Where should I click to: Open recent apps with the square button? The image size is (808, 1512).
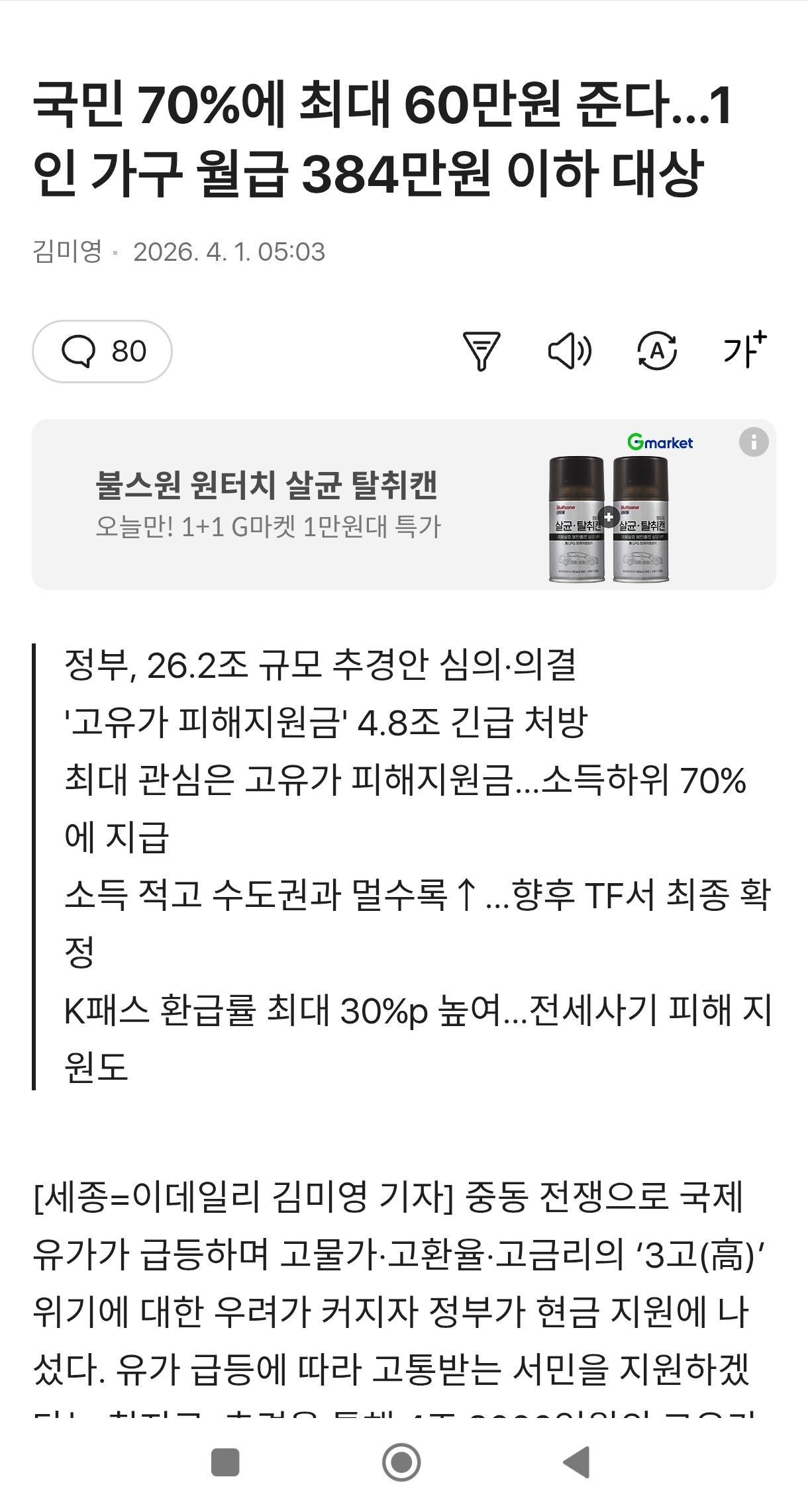pos(225,1462)
